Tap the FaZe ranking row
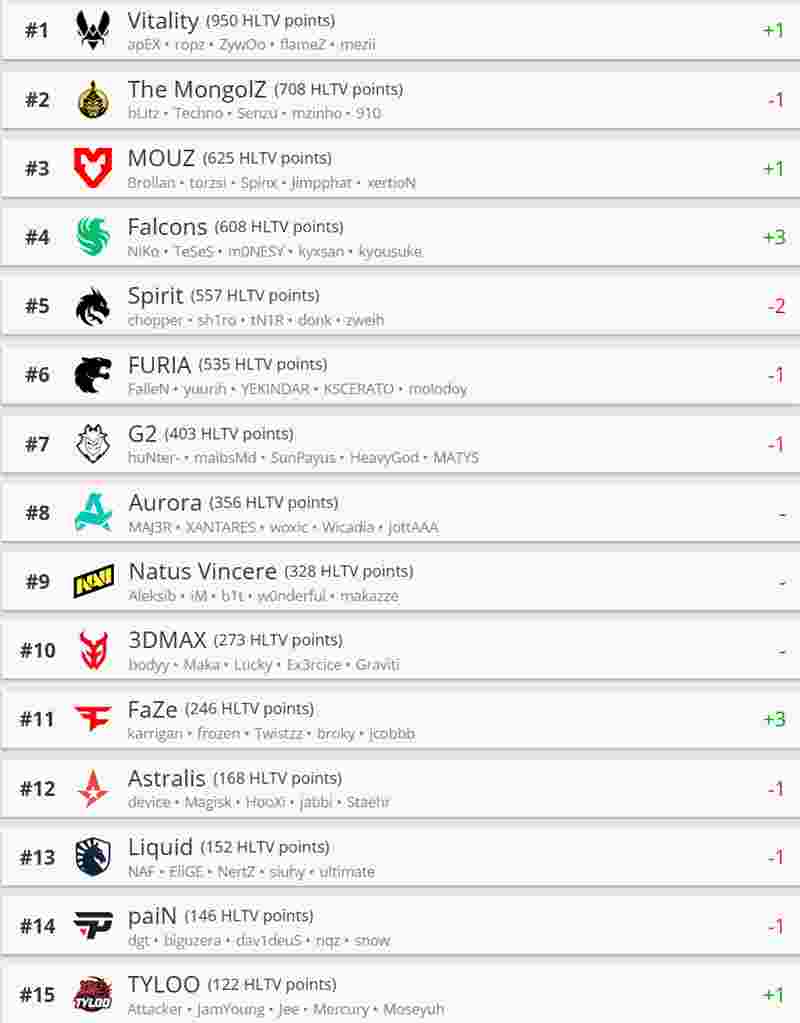The height and width of the screenshot is (1023, 800). click(x=400, y=719)
